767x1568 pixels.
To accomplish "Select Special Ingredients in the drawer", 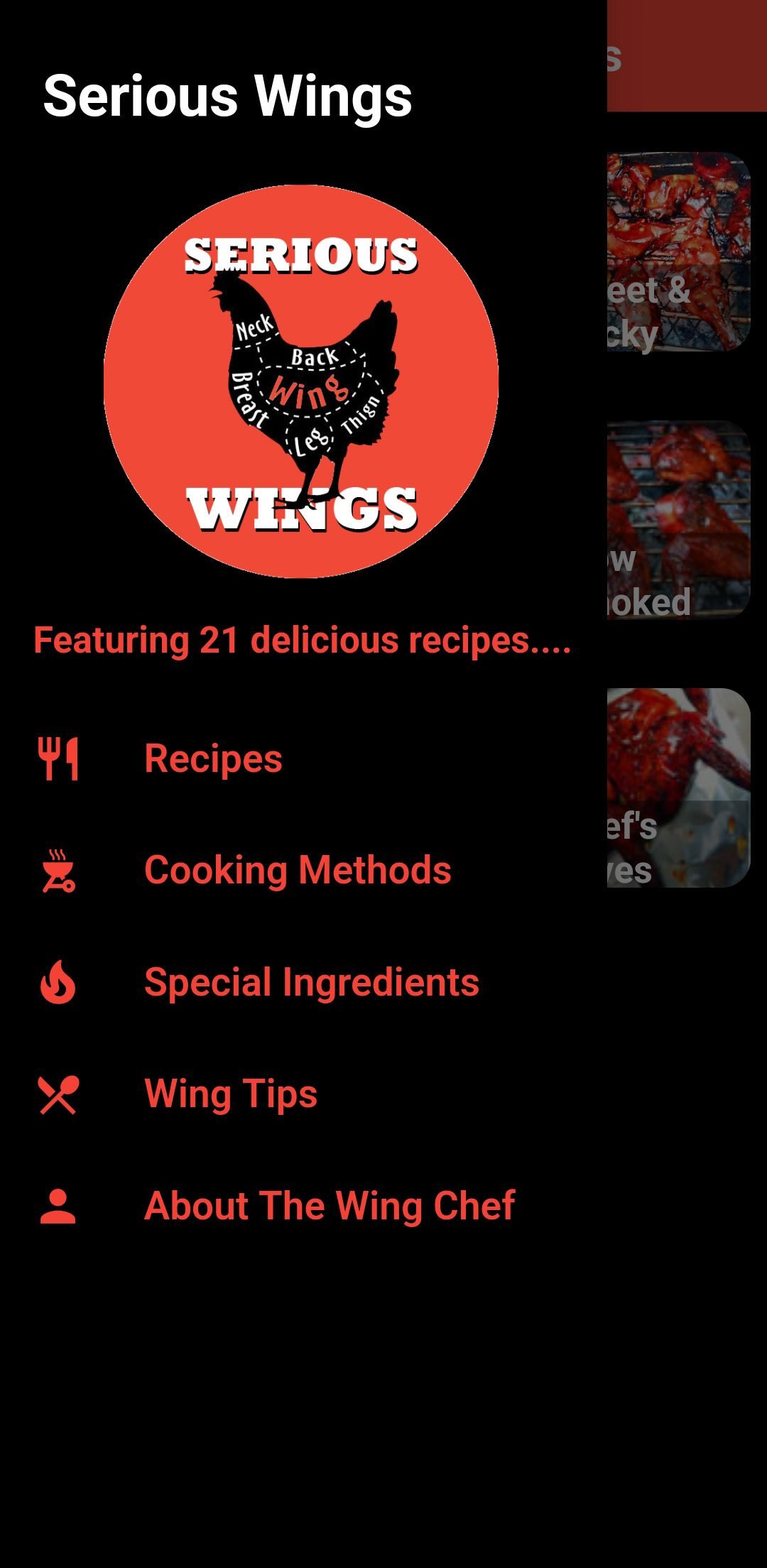I will pyautogui.click(x=303, y=983).
